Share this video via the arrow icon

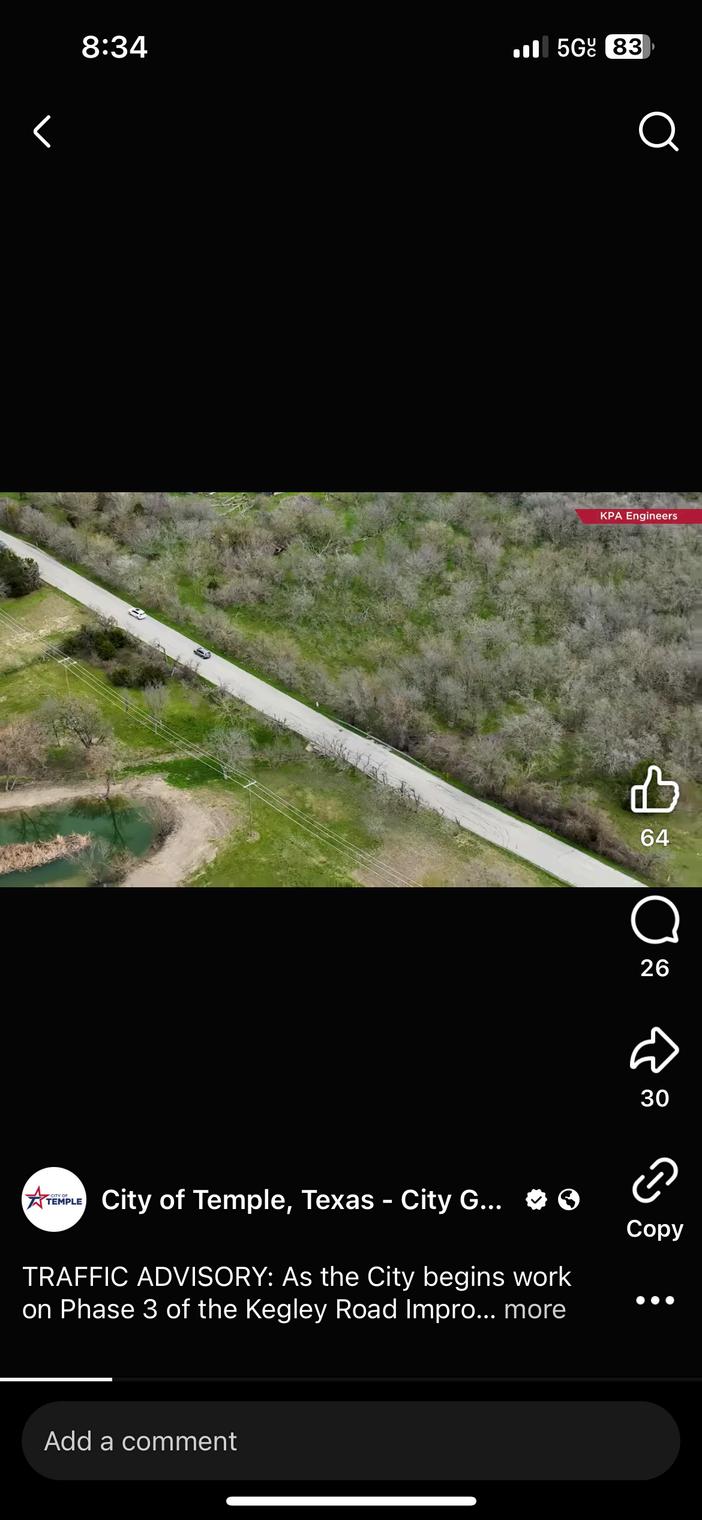click(655, 1050)
